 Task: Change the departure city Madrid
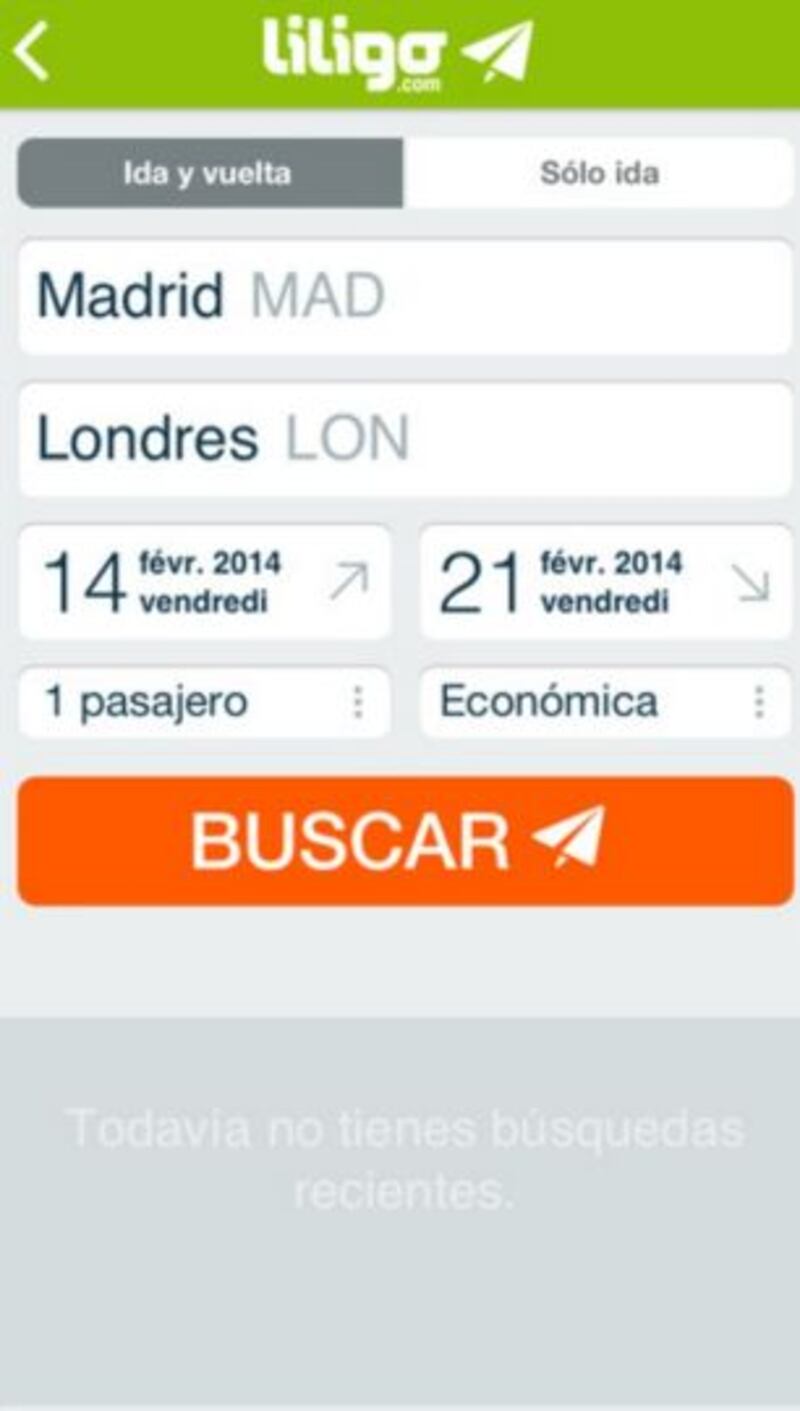pyautogui.click(x=405, y=296)
